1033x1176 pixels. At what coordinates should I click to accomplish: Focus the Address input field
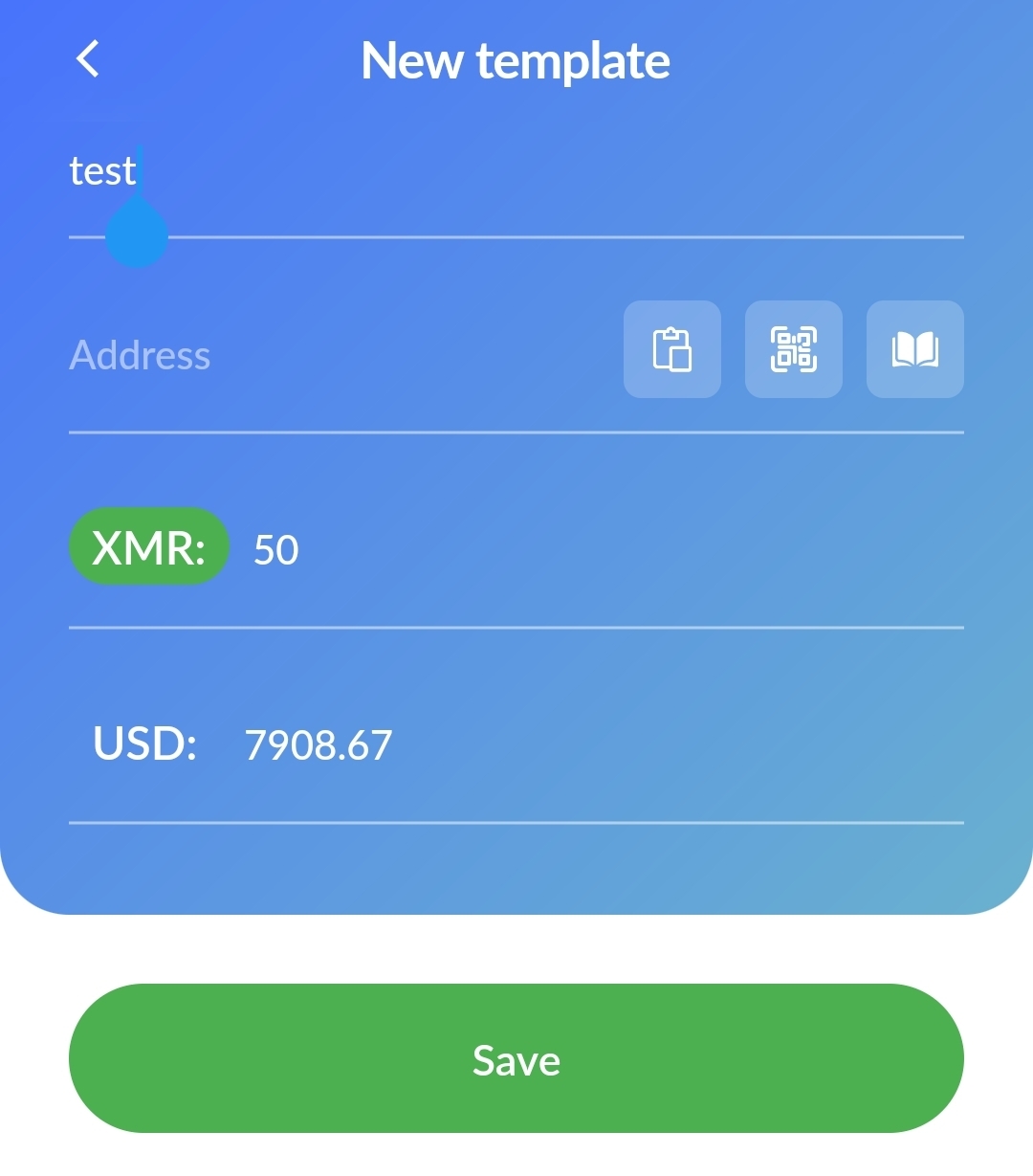tap(335, 356)
